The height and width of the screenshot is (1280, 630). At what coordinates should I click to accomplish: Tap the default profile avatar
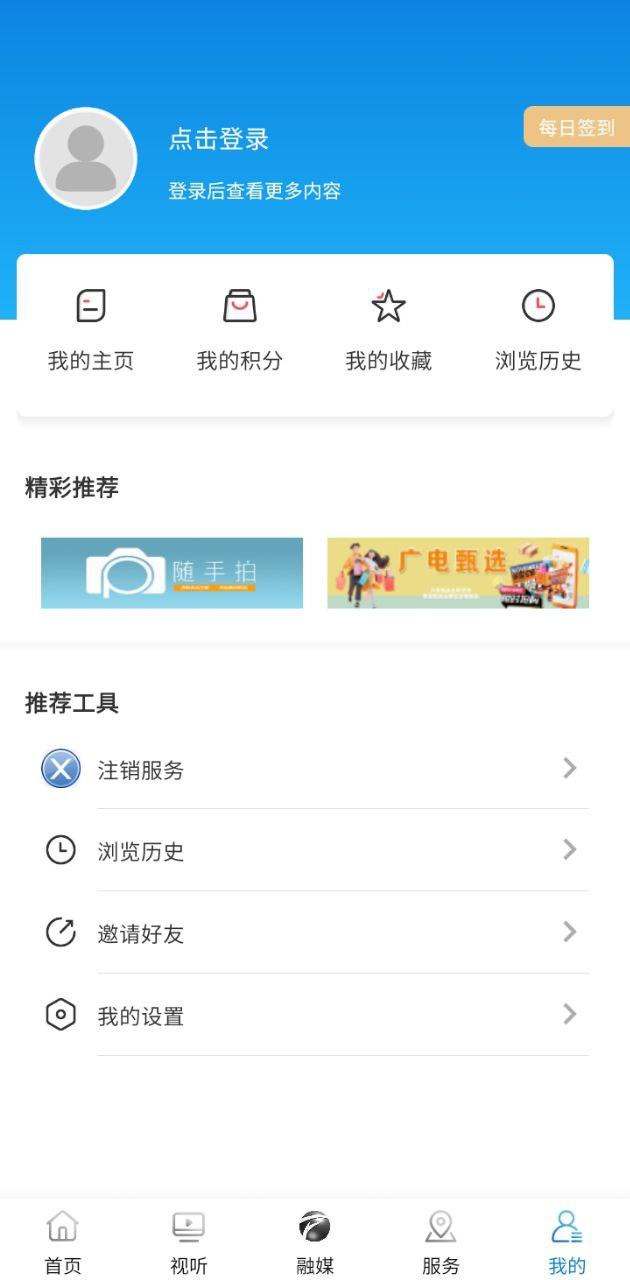(86, 158)
